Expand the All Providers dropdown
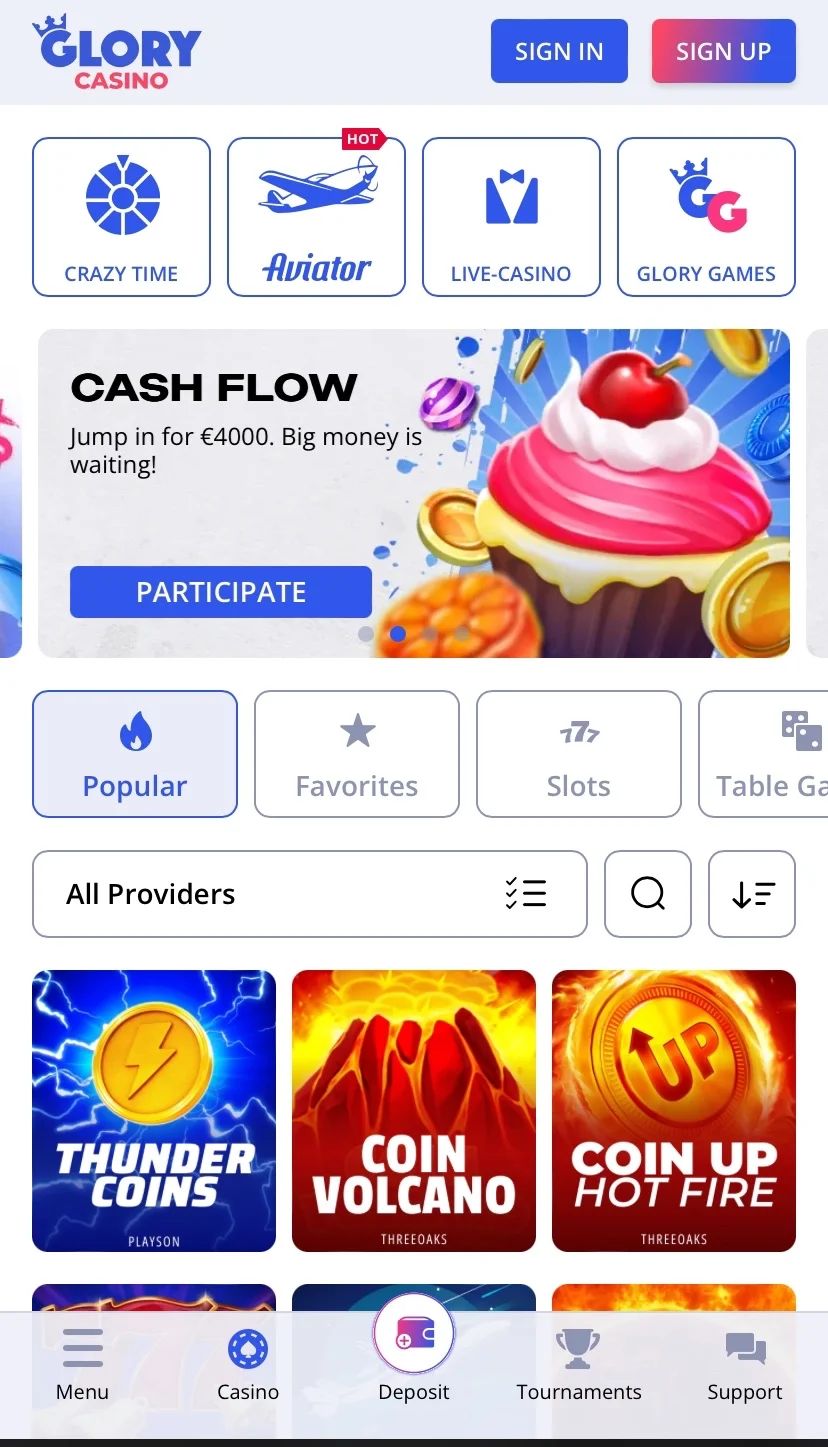Screen dimensions: 828x1447 pos(309,894)
